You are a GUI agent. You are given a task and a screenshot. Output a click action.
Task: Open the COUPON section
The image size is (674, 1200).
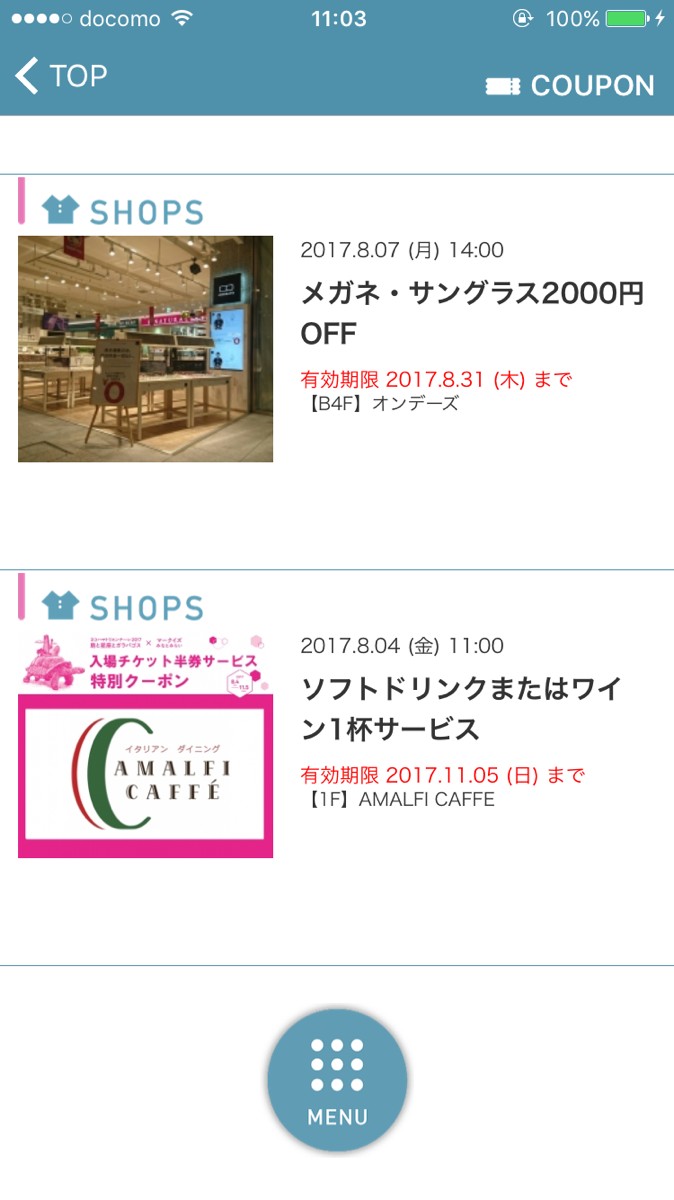(x=570, y=86)
